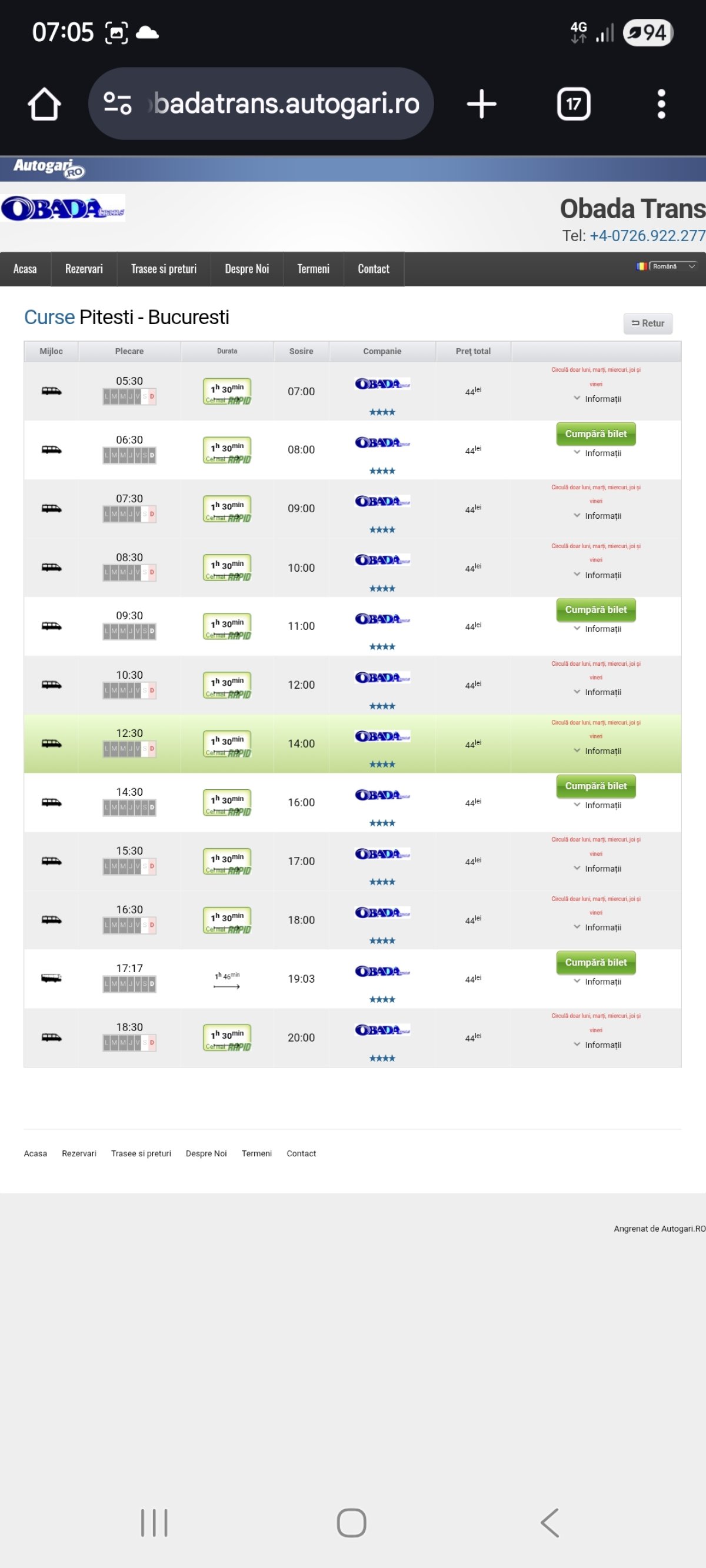This screenshot has height=1568, width=706.
Task: Open Rezervari in the top menu
Action: point(84,269)
